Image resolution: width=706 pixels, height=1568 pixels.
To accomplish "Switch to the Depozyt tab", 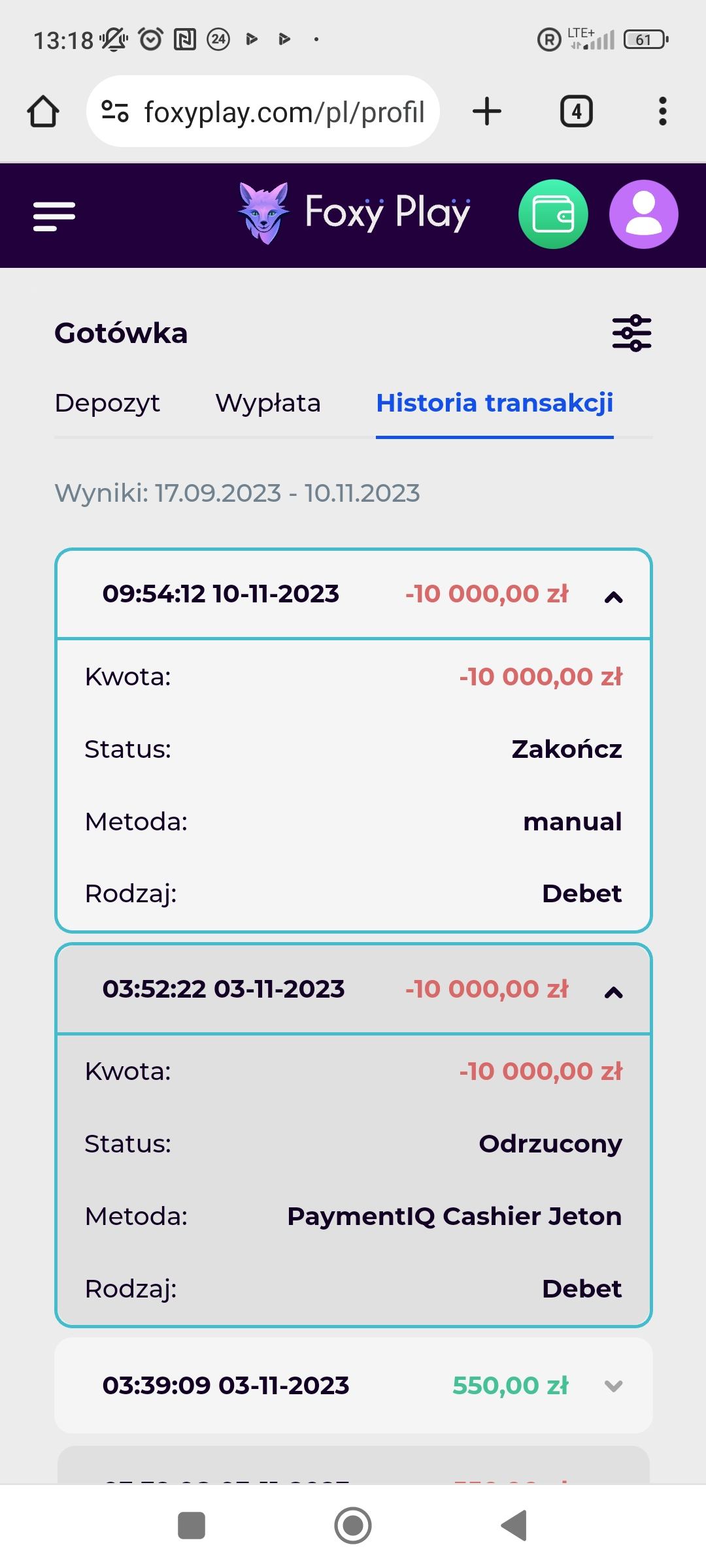I will pos(107,403).
